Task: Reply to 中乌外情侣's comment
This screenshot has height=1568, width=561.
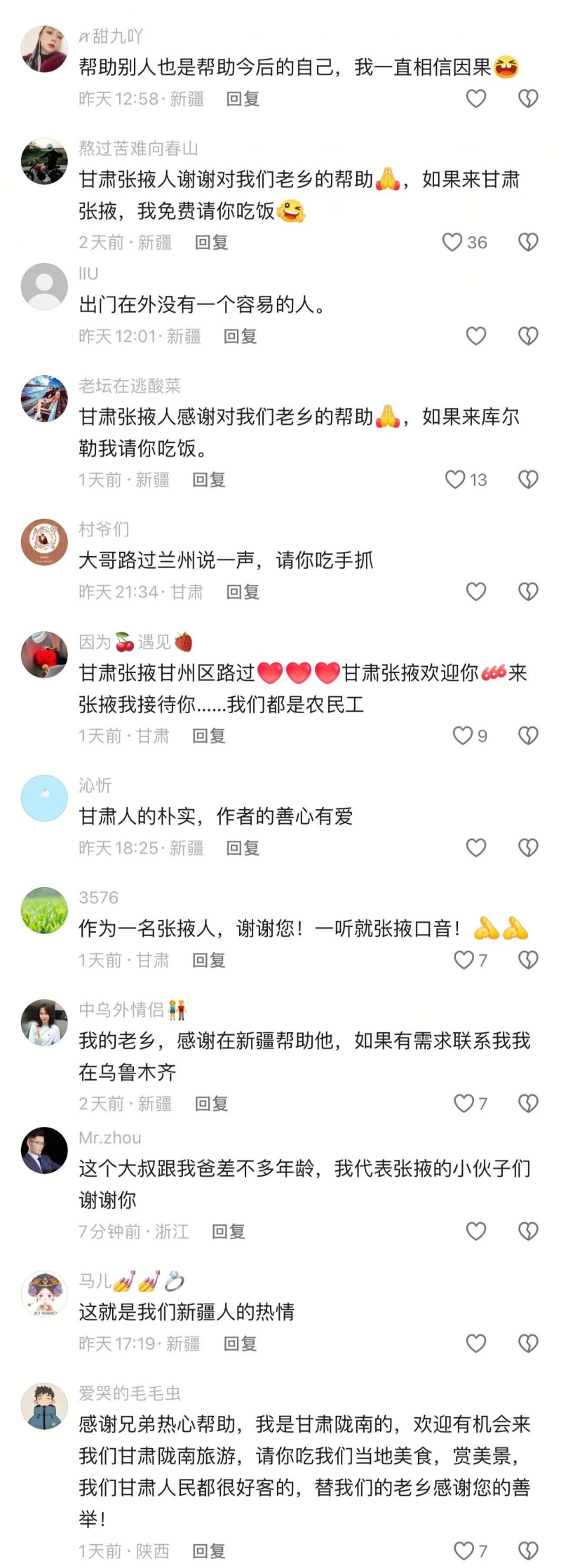Action: point(211,1104)
